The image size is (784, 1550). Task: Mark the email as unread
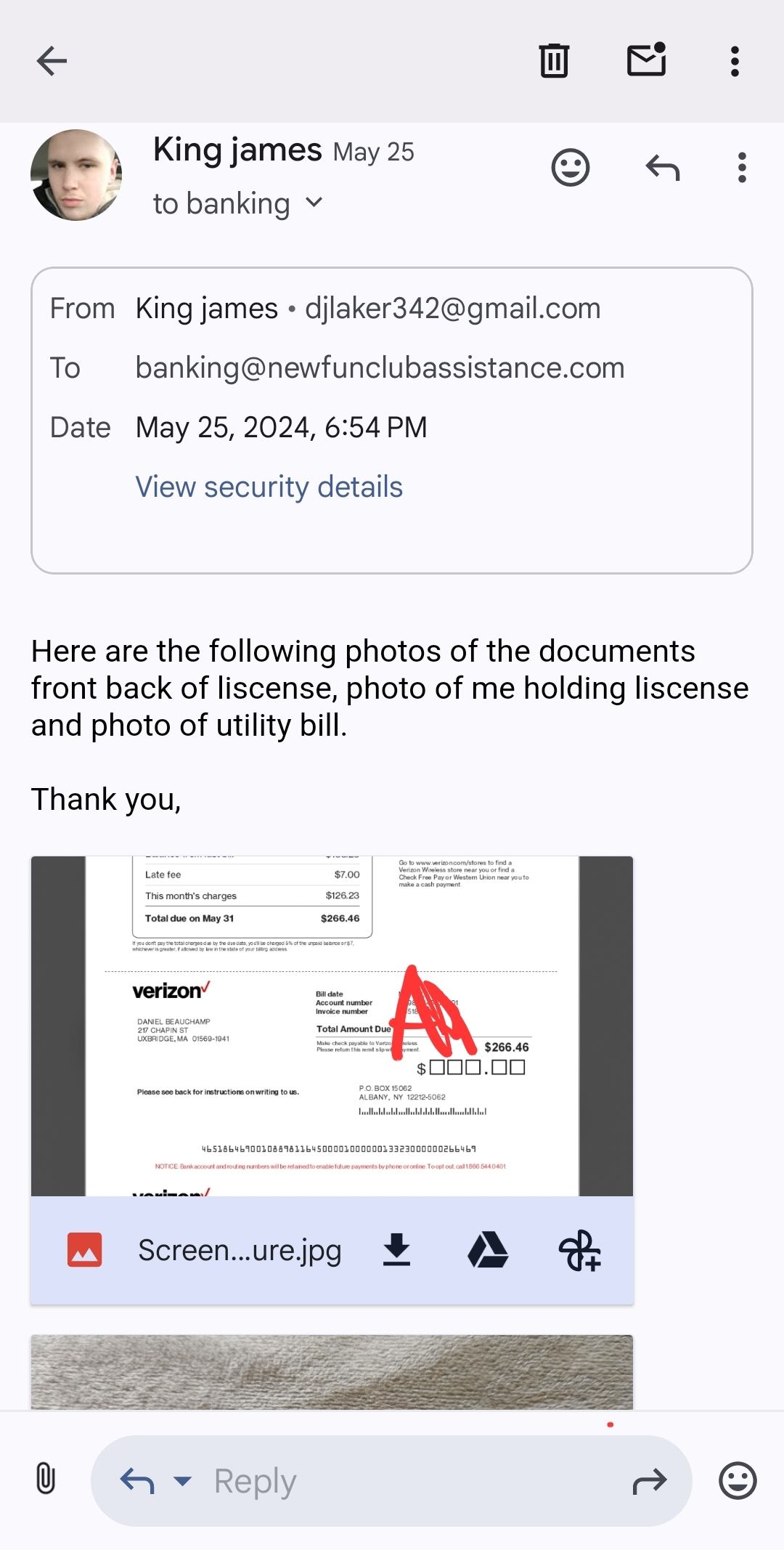[x=646, y=60]
